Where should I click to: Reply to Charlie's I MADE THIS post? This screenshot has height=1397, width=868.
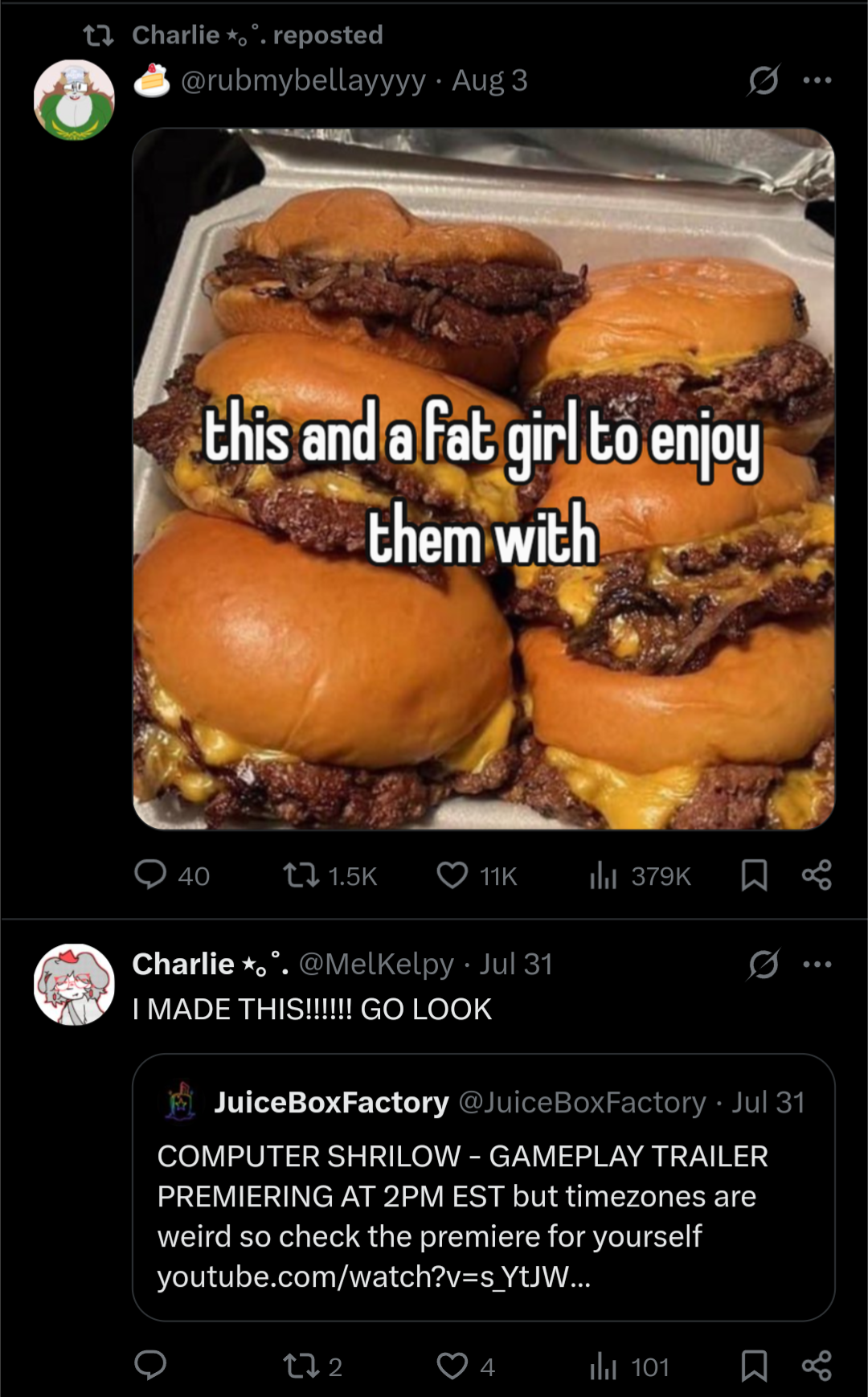(150, 1365)
